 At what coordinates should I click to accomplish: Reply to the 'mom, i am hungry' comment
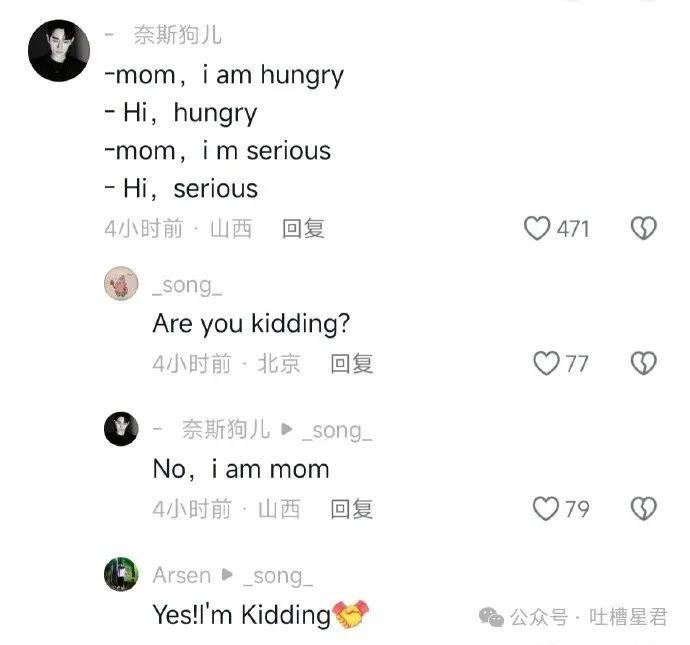[x=303, y=229]
